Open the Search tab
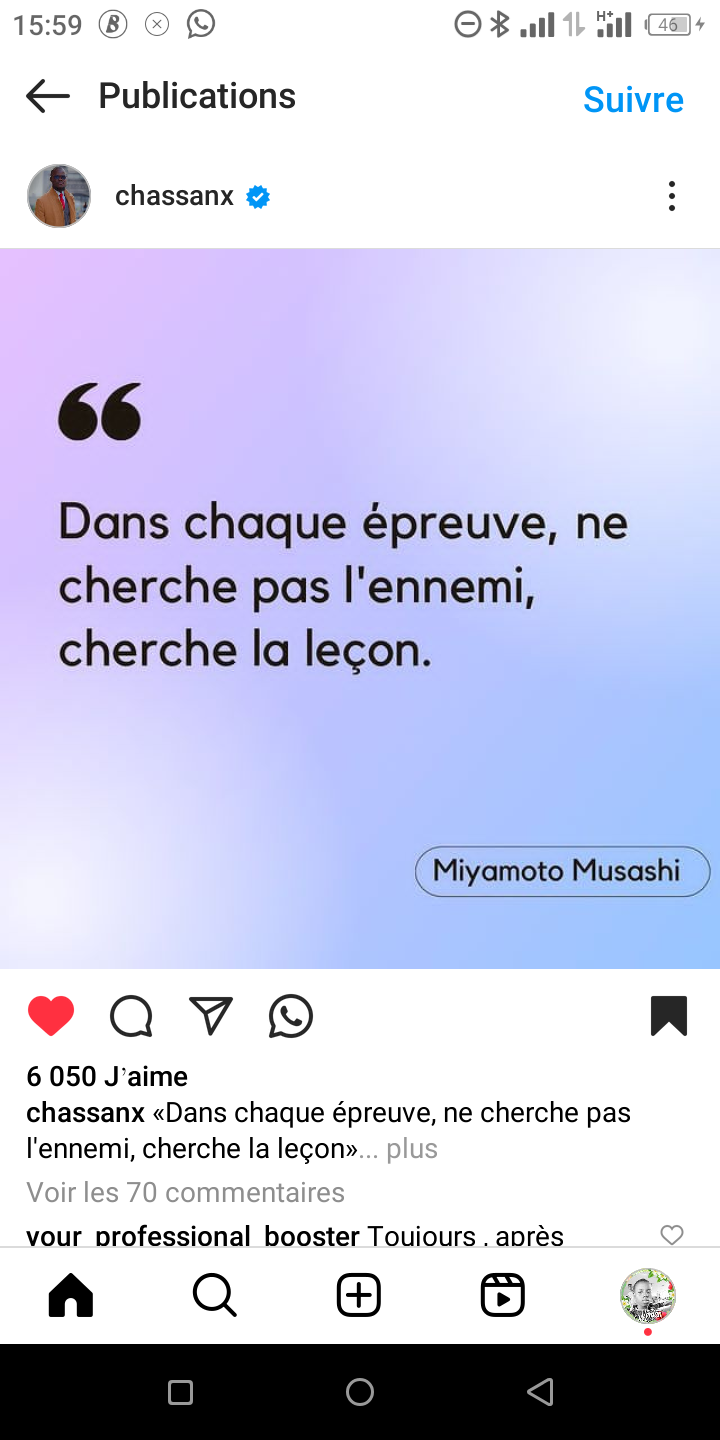 215,1296
